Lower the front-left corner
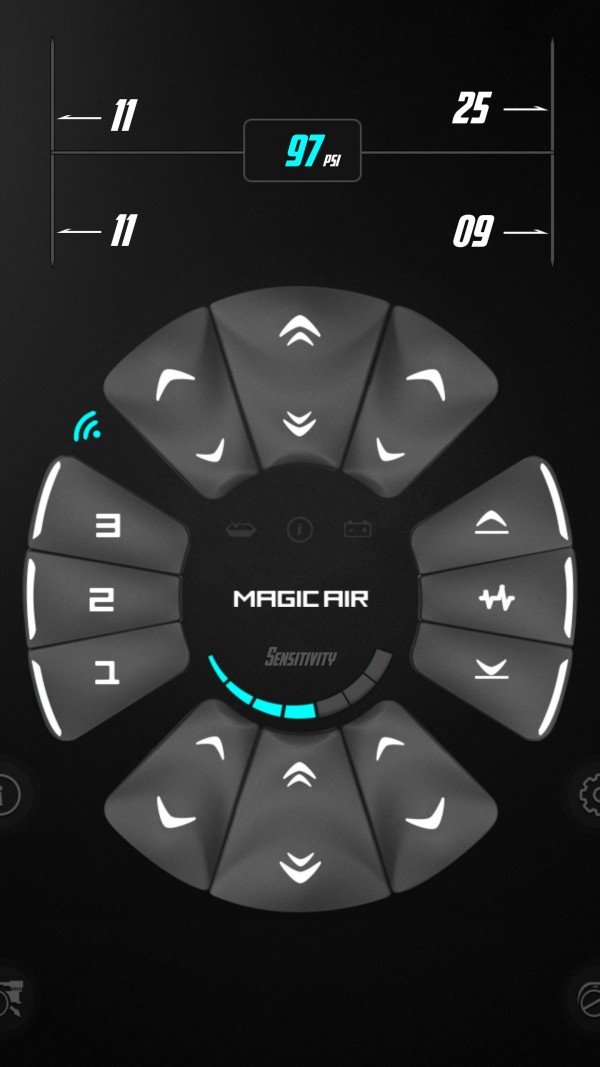This screenshot has height=1067, width=600. pos(213,450)
